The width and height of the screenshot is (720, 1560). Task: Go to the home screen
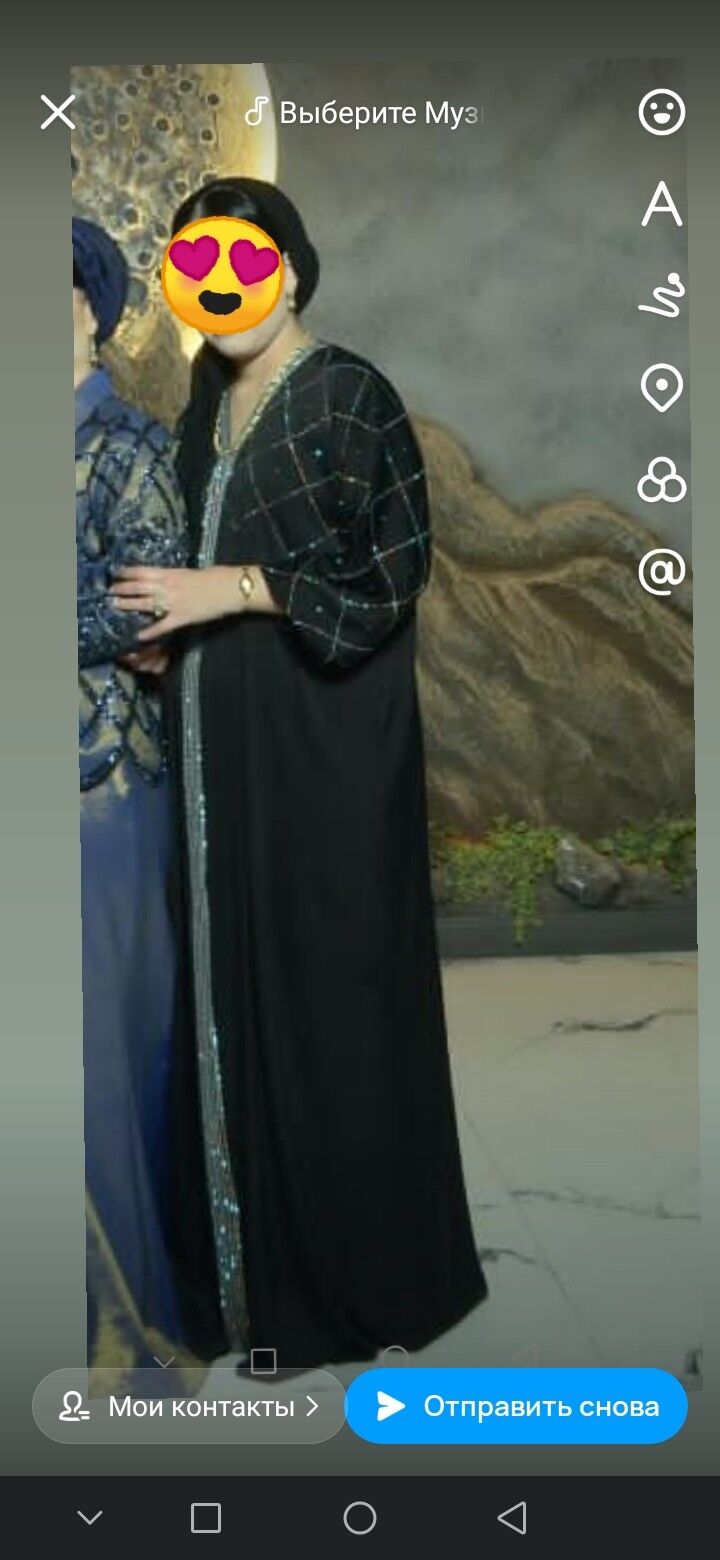(360, 1518)
